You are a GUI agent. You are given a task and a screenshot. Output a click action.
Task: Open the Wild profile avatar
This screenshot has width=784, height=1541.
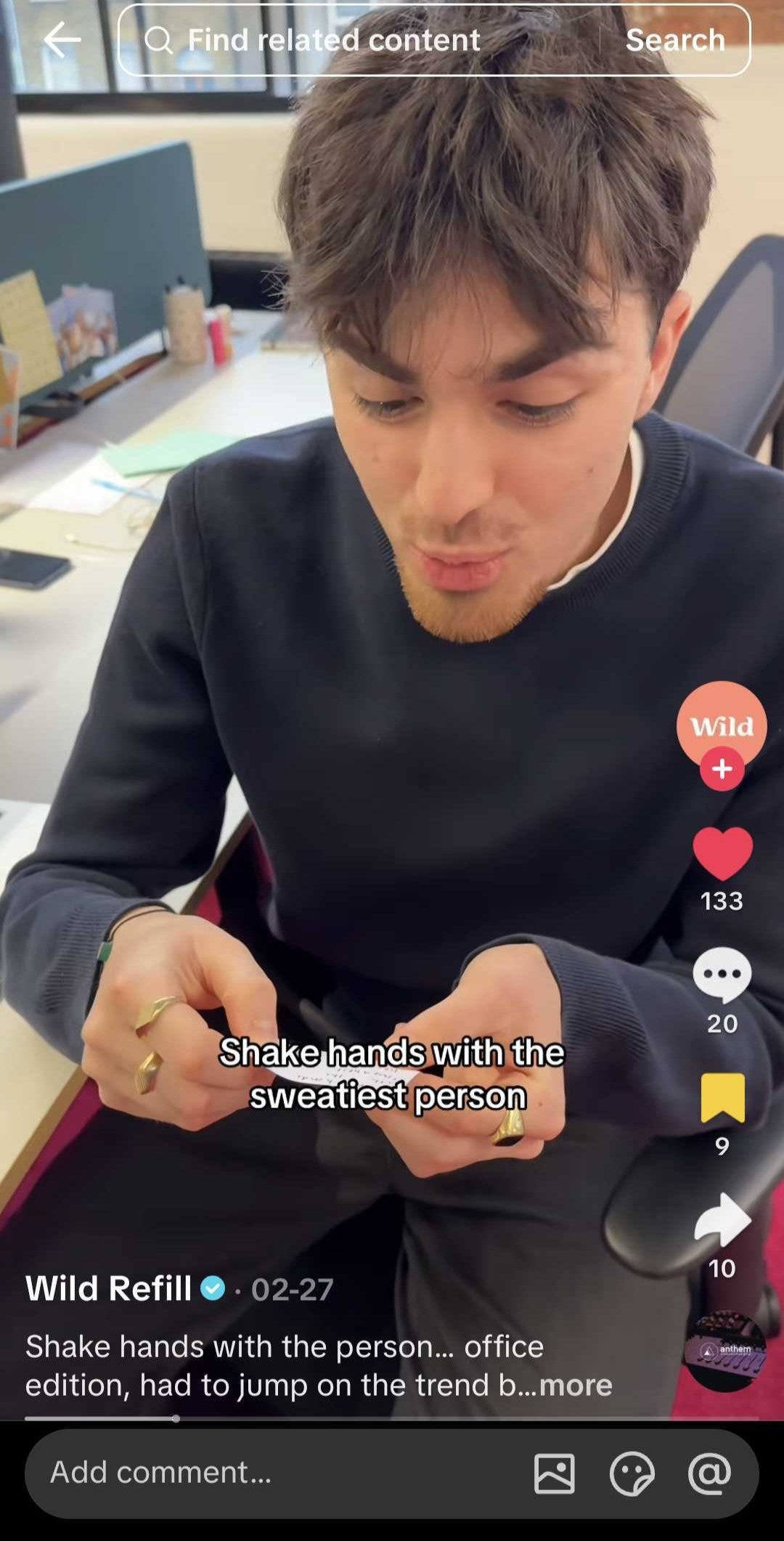click(x=722, y=723)
